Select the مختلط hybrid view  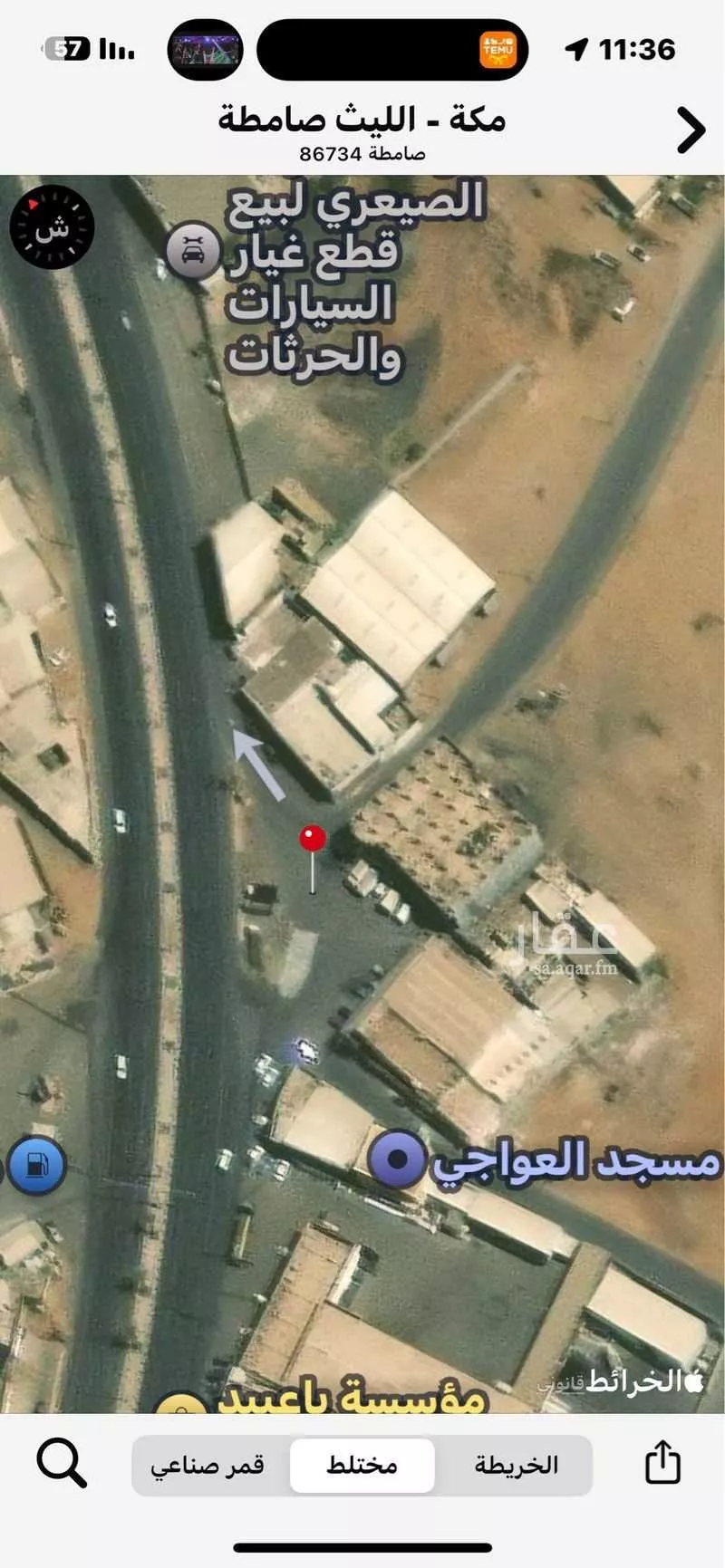362,1466
